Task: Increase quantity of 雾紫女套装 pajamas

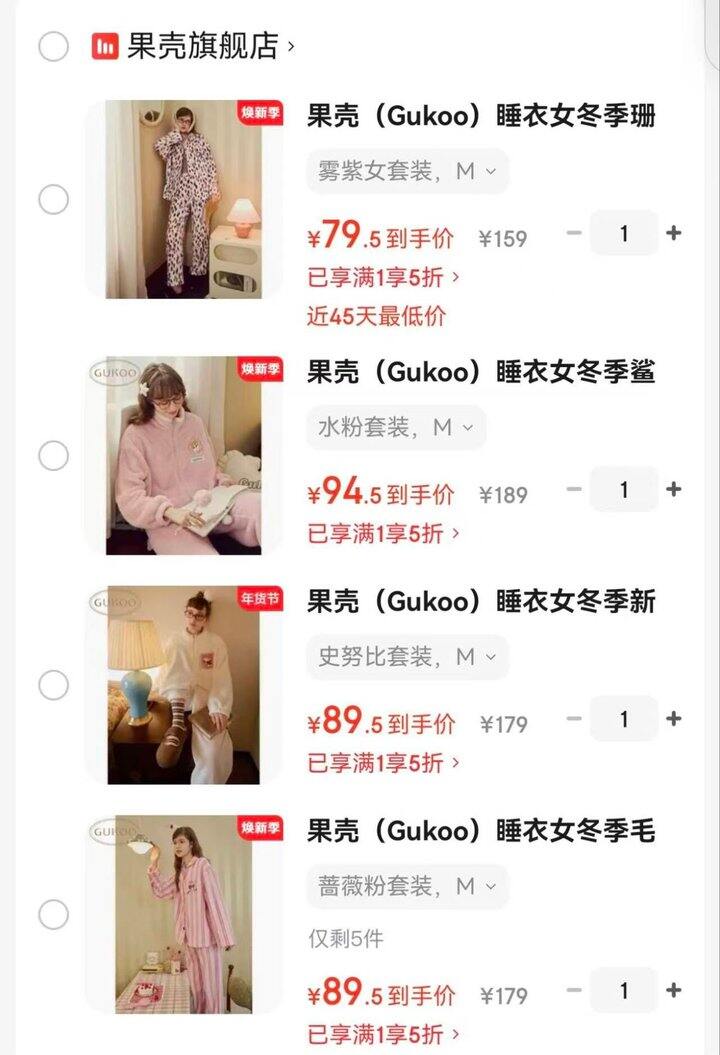Action: tap(674, 233)
